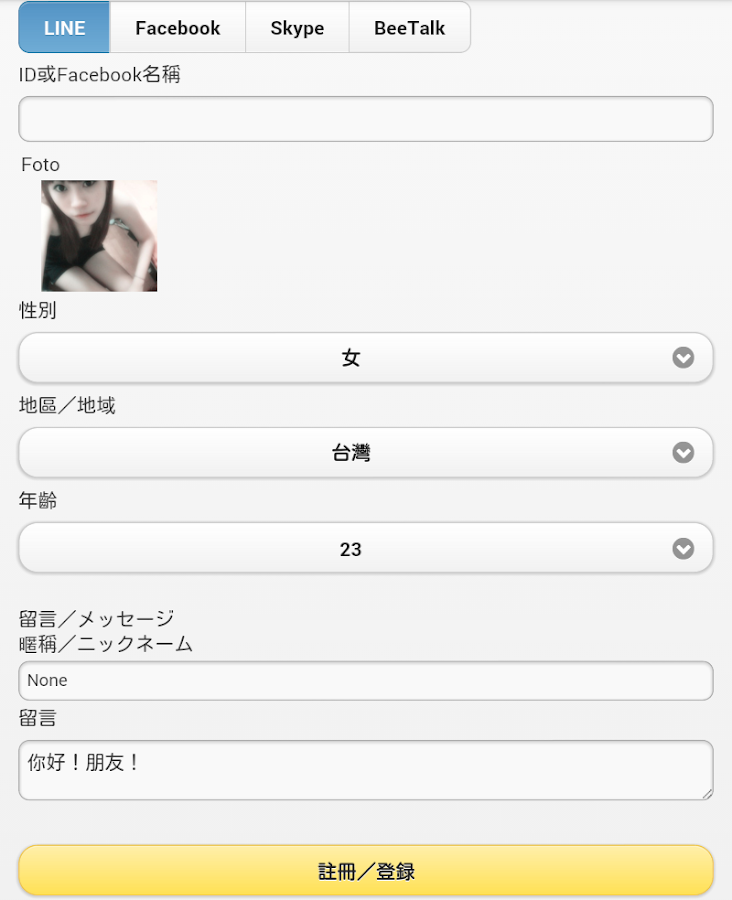Expand the 地區/地域 dropdown showing 台灣

coord(365,453)
